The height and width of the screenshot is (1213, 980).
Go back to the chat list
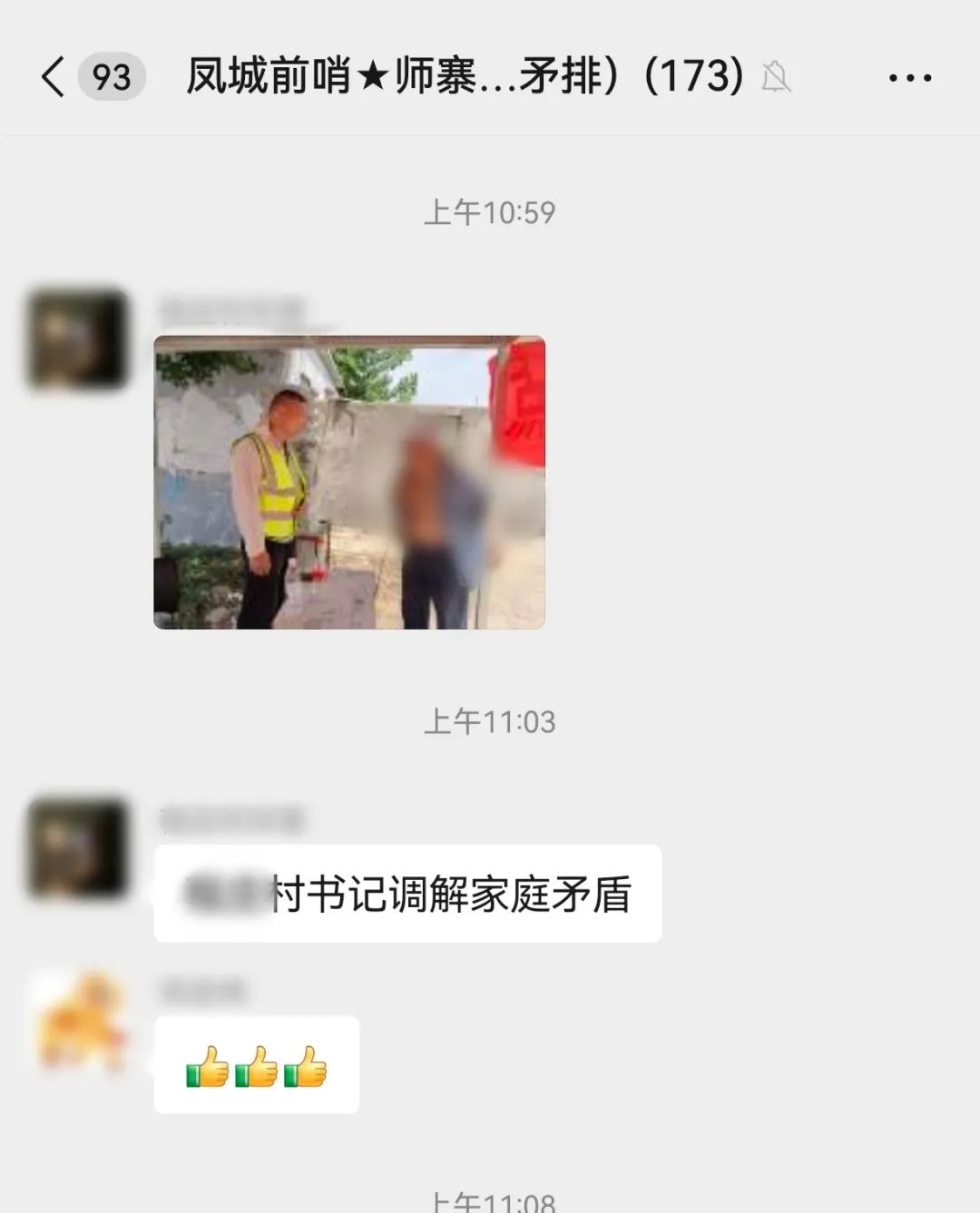(x=54, y=76)
